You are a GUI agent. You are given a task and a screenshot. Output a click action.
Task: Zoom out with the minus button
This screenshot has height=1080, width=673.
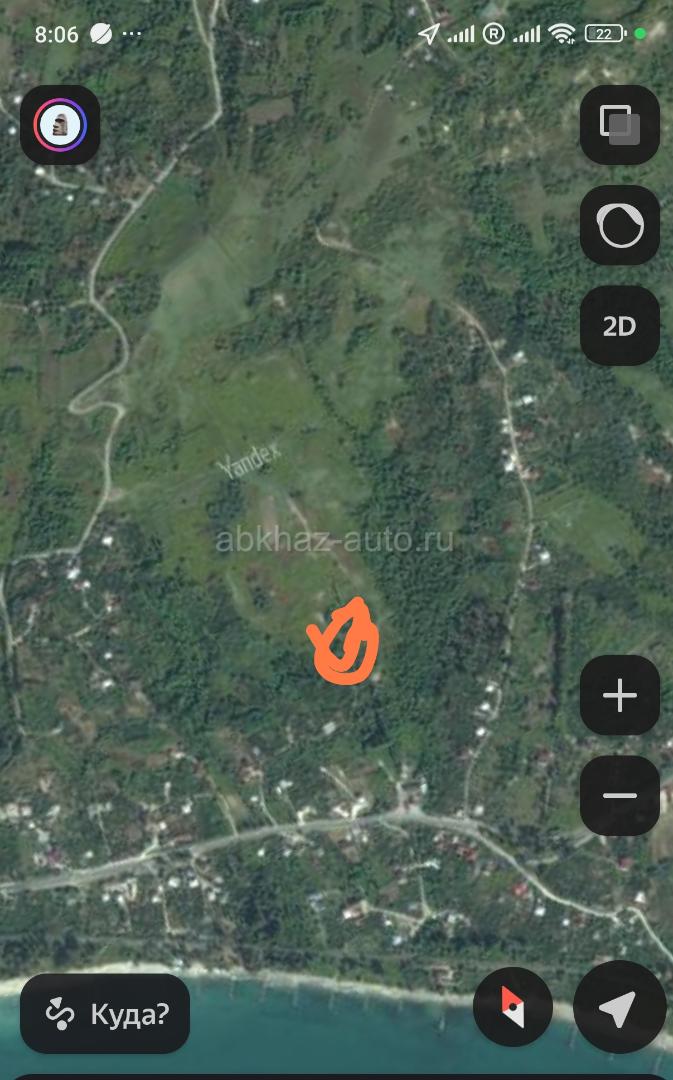(x=620, y=796)
